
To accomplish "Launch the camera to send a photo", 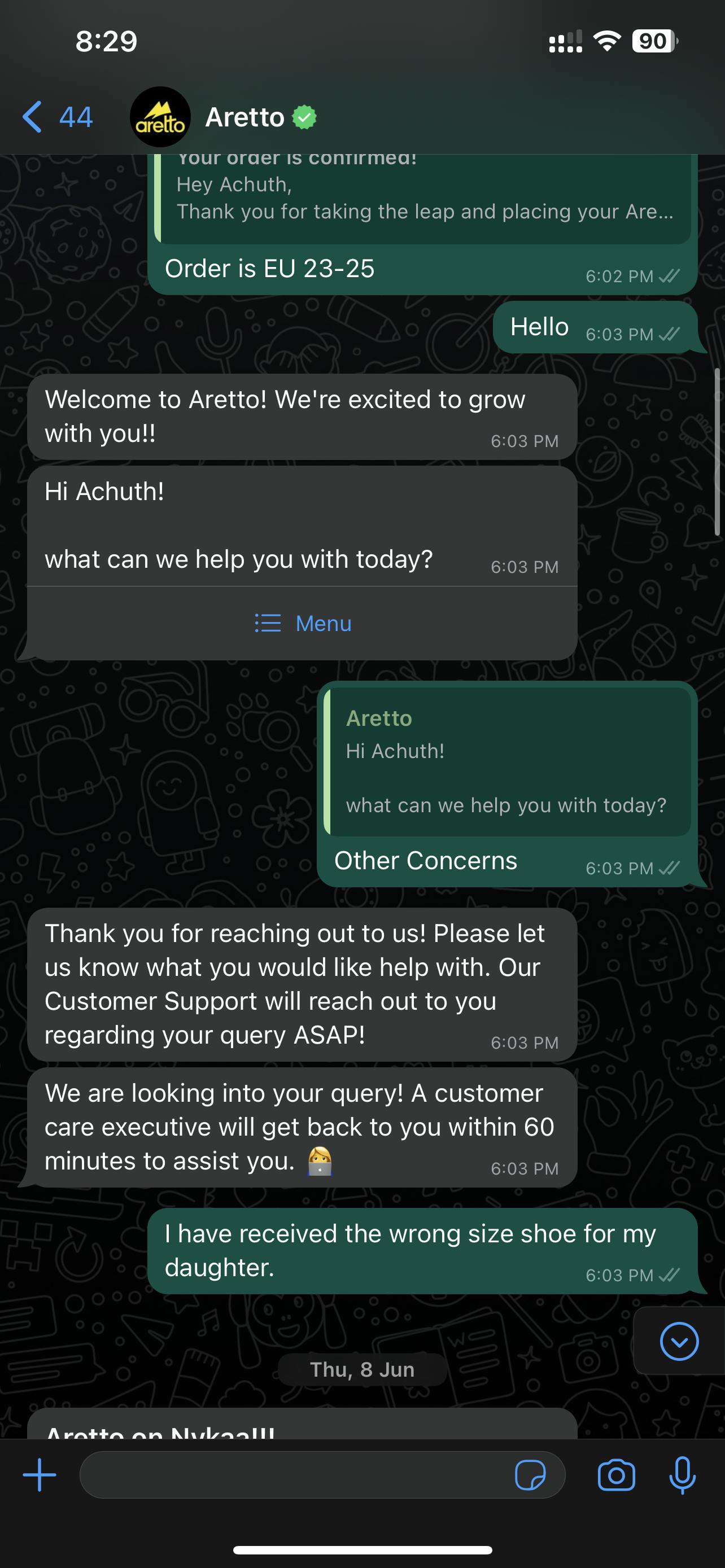I will pyautogui.click(x=616, y=1475).
